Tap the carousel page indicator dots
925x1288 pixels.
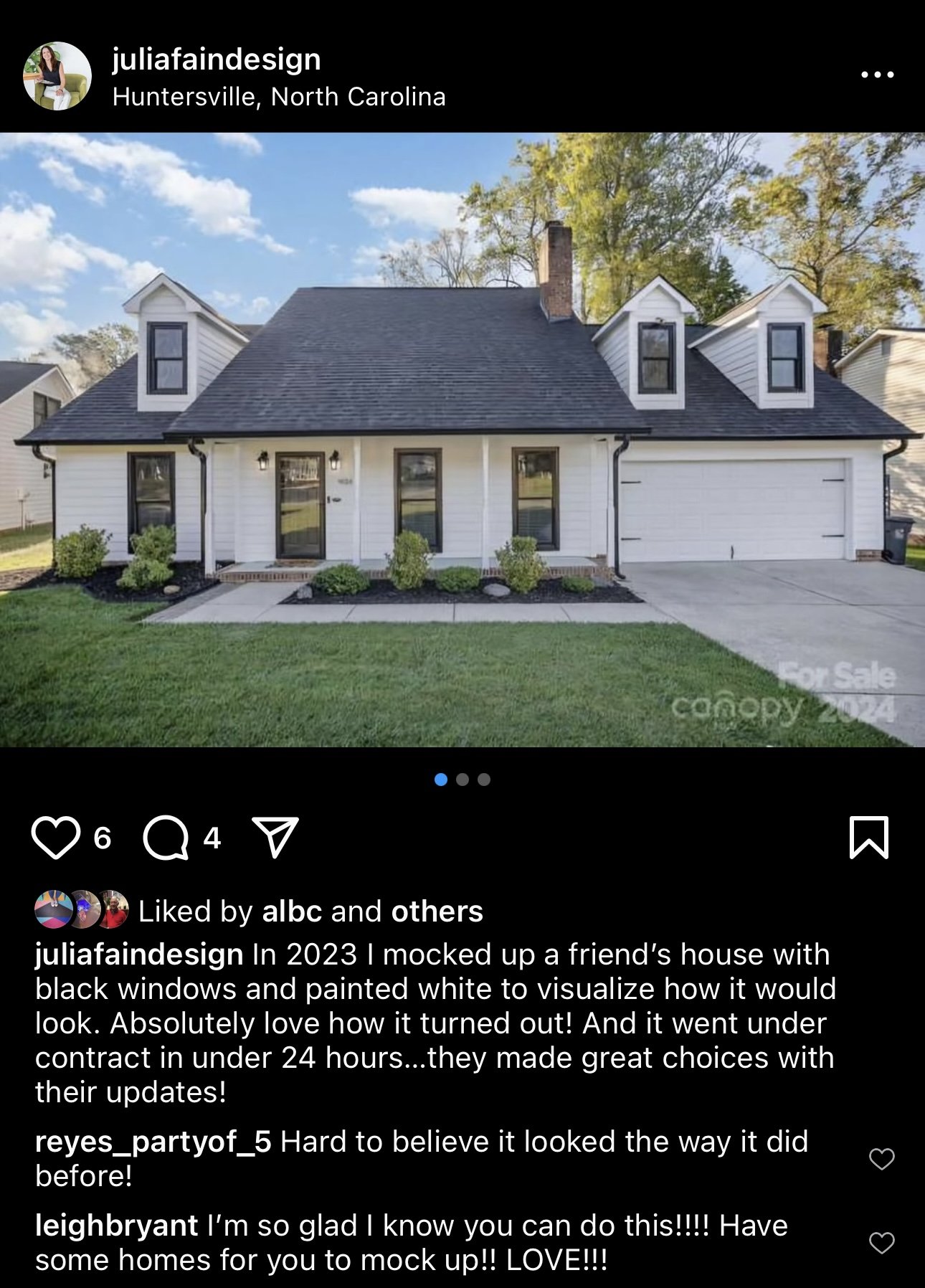463,780
